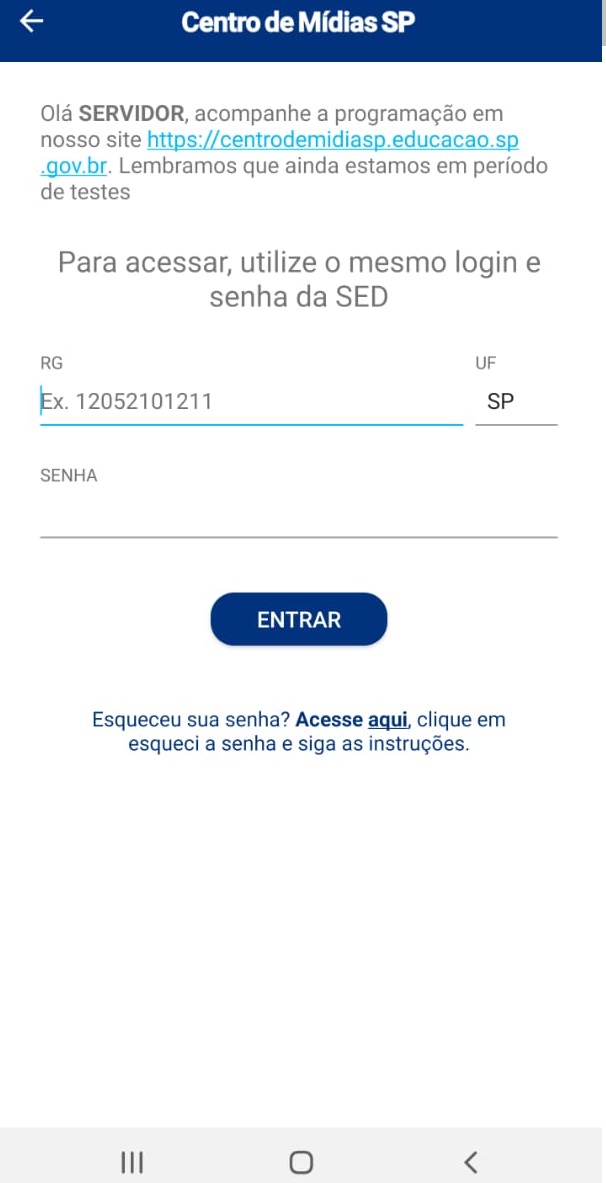Tap the SENHA password field
Image resolution: width=606 pixels, height=1183 pixels.
(298, 515)
